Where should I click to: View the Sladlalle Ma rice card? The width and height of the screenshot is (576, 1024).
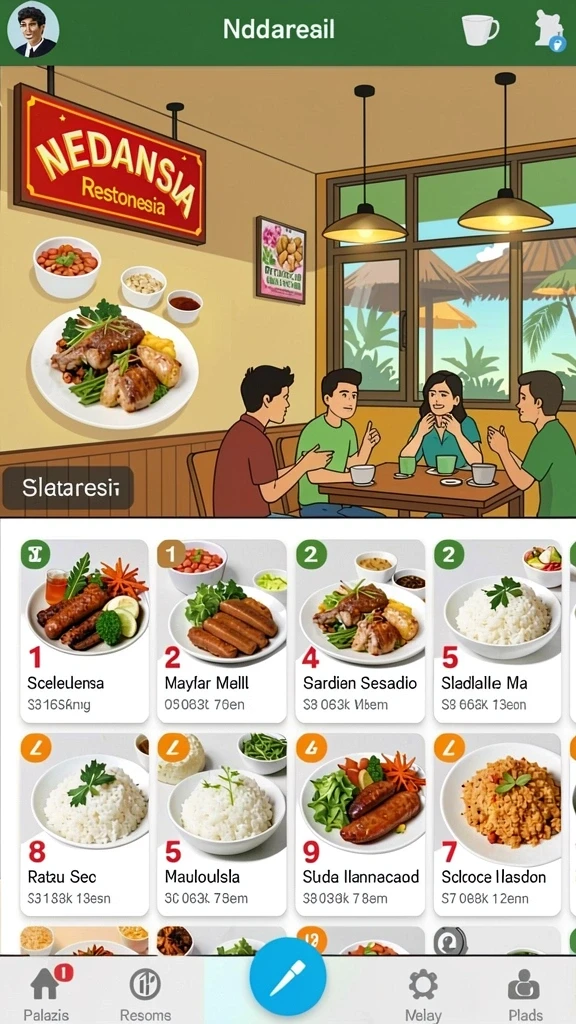(498, 630)
